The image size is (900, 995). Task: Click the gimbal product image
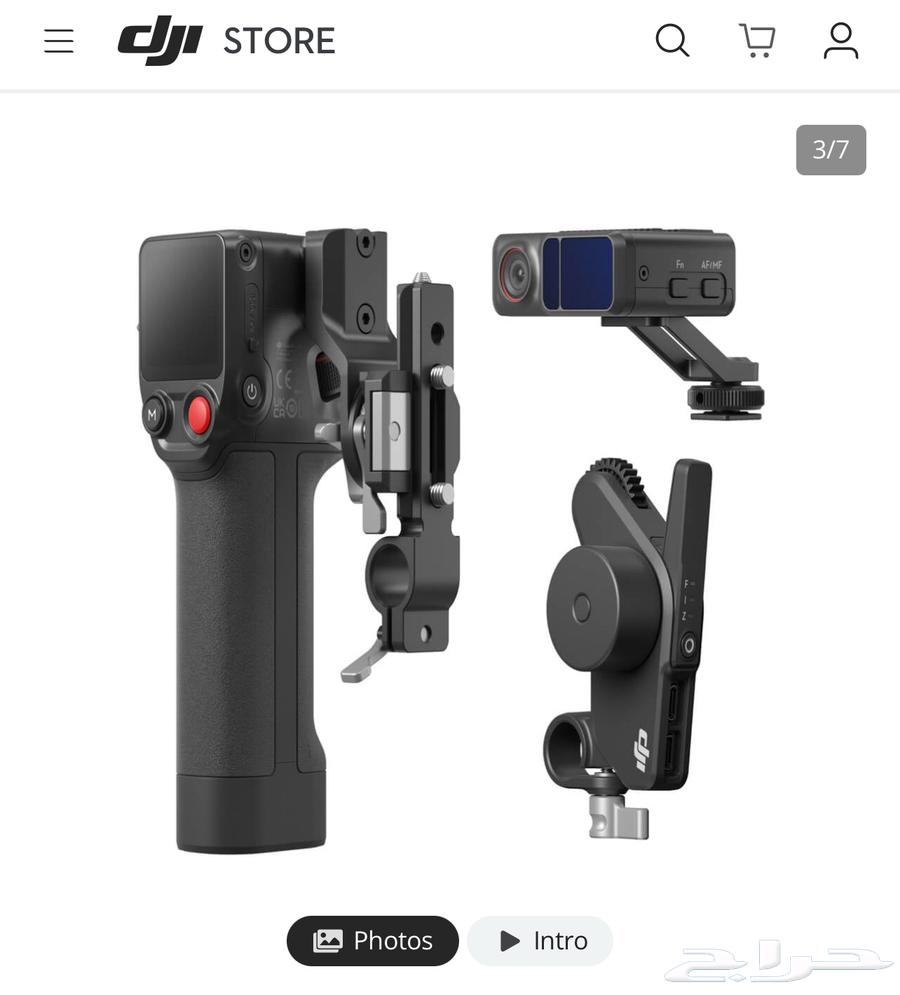pyautogui.click(x=300, y=520)
